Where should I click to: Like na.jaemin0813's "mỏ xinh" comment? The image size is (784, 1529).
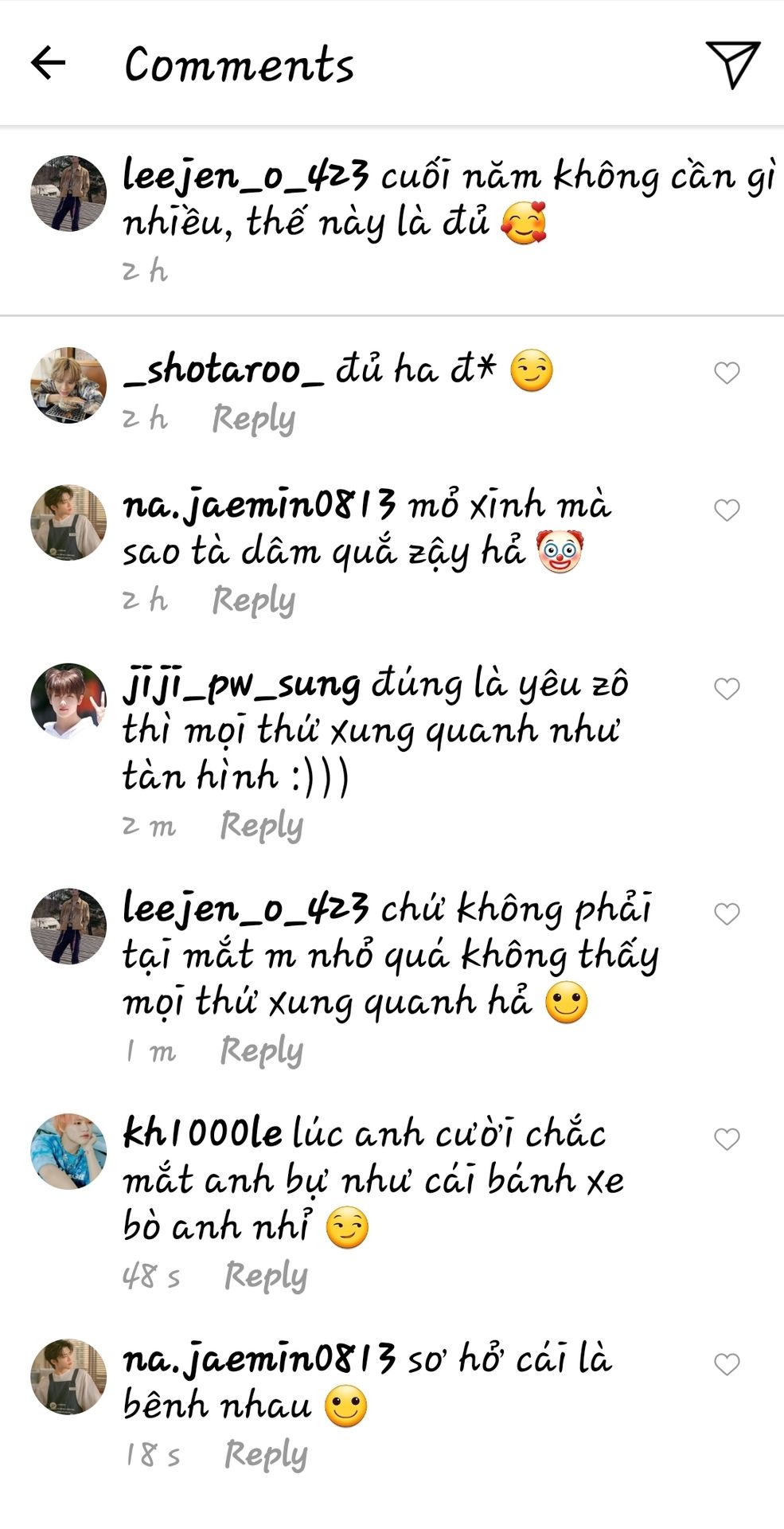pyautogui.click(x=726, y=510)
